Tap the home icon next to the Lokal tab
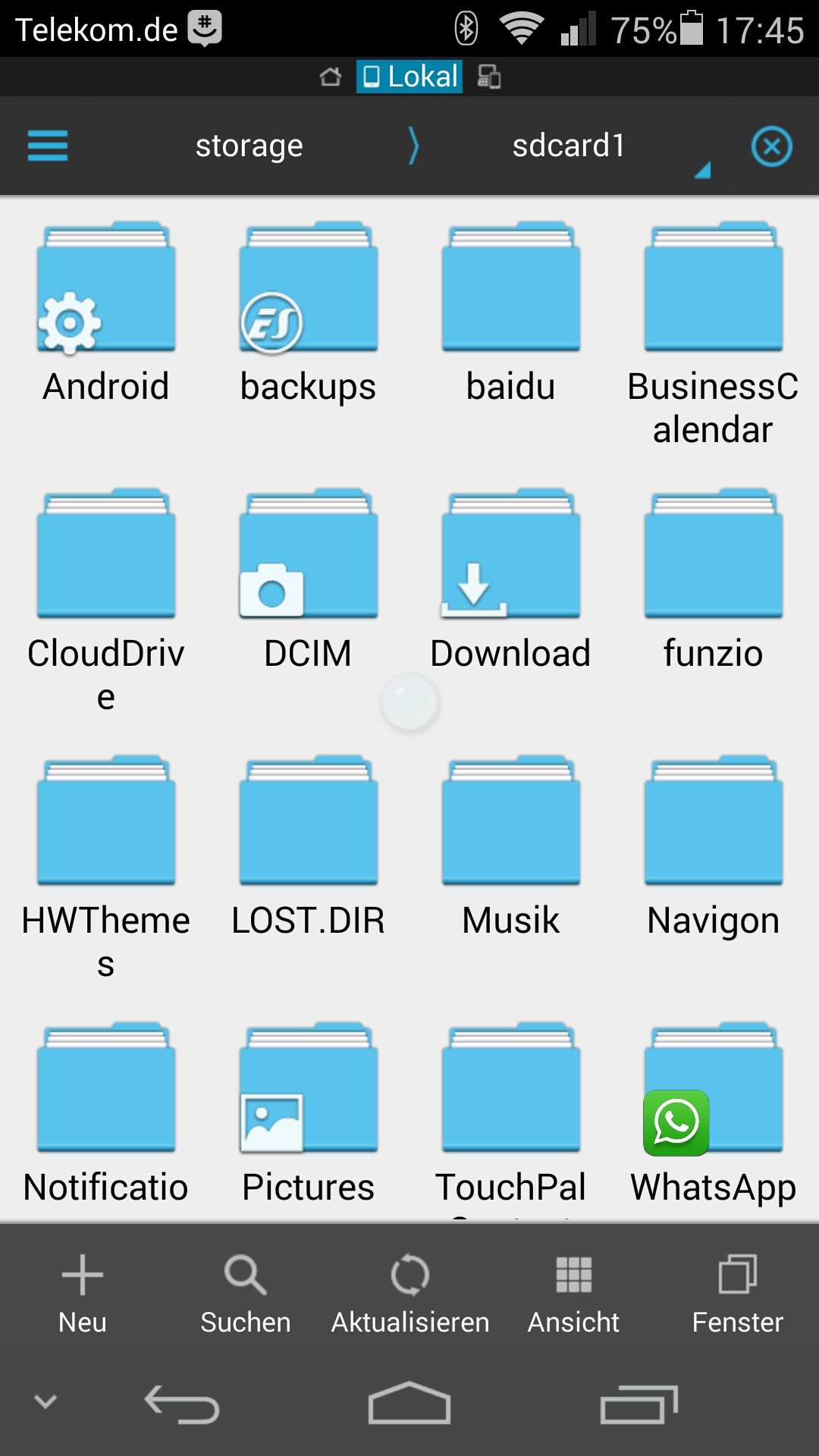The image size is (819, 1456). pos(331,77)
